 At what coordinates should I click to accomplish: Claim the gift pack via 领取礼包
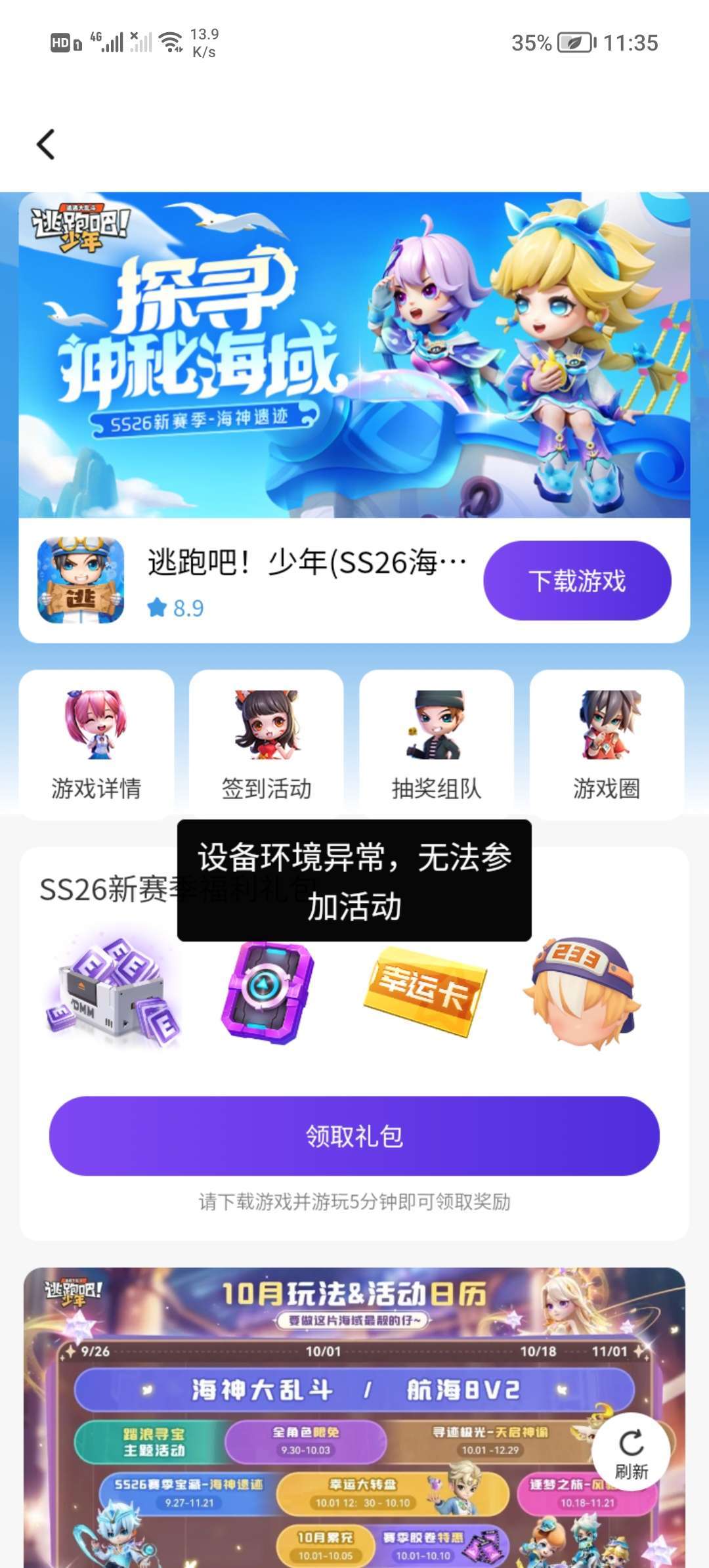[354, 1135]
